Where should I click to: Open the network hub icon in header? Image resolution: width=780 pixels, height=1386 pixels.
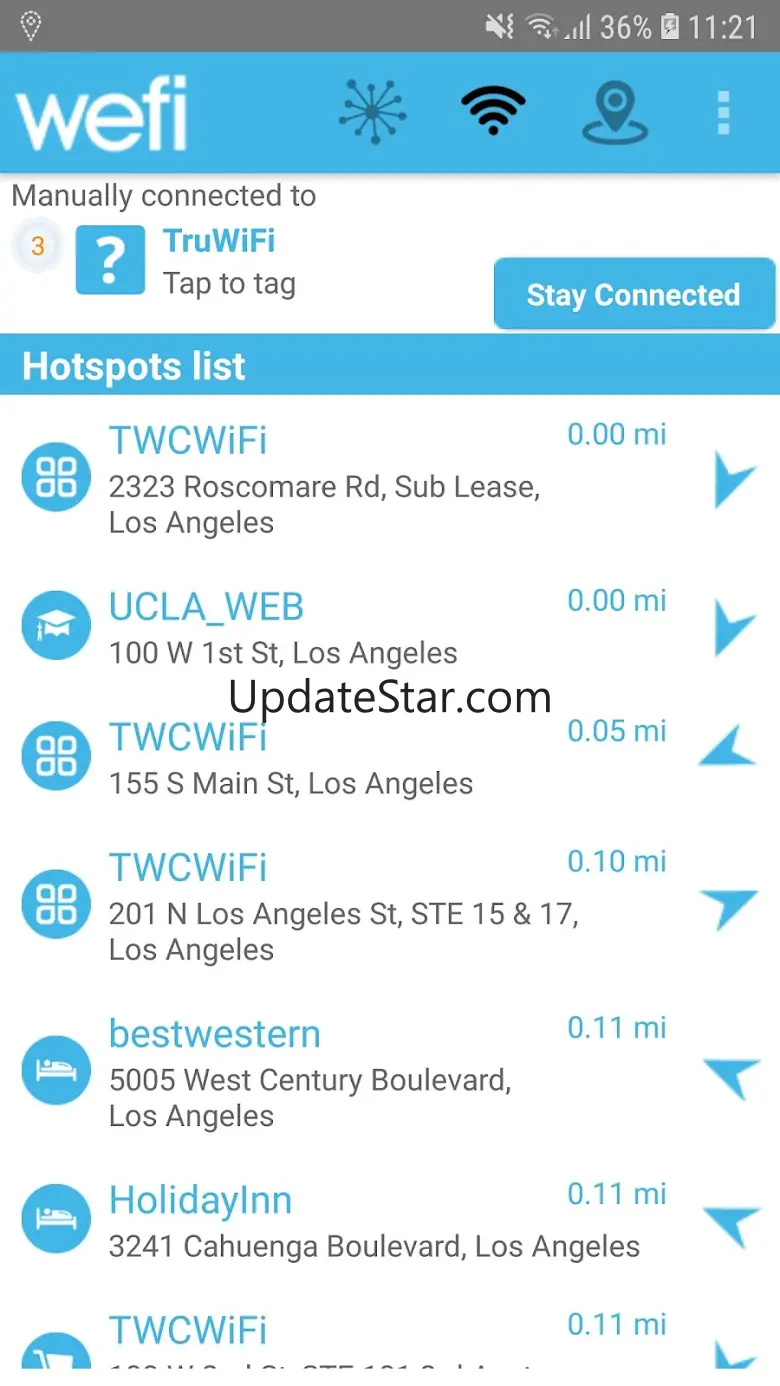372,112
